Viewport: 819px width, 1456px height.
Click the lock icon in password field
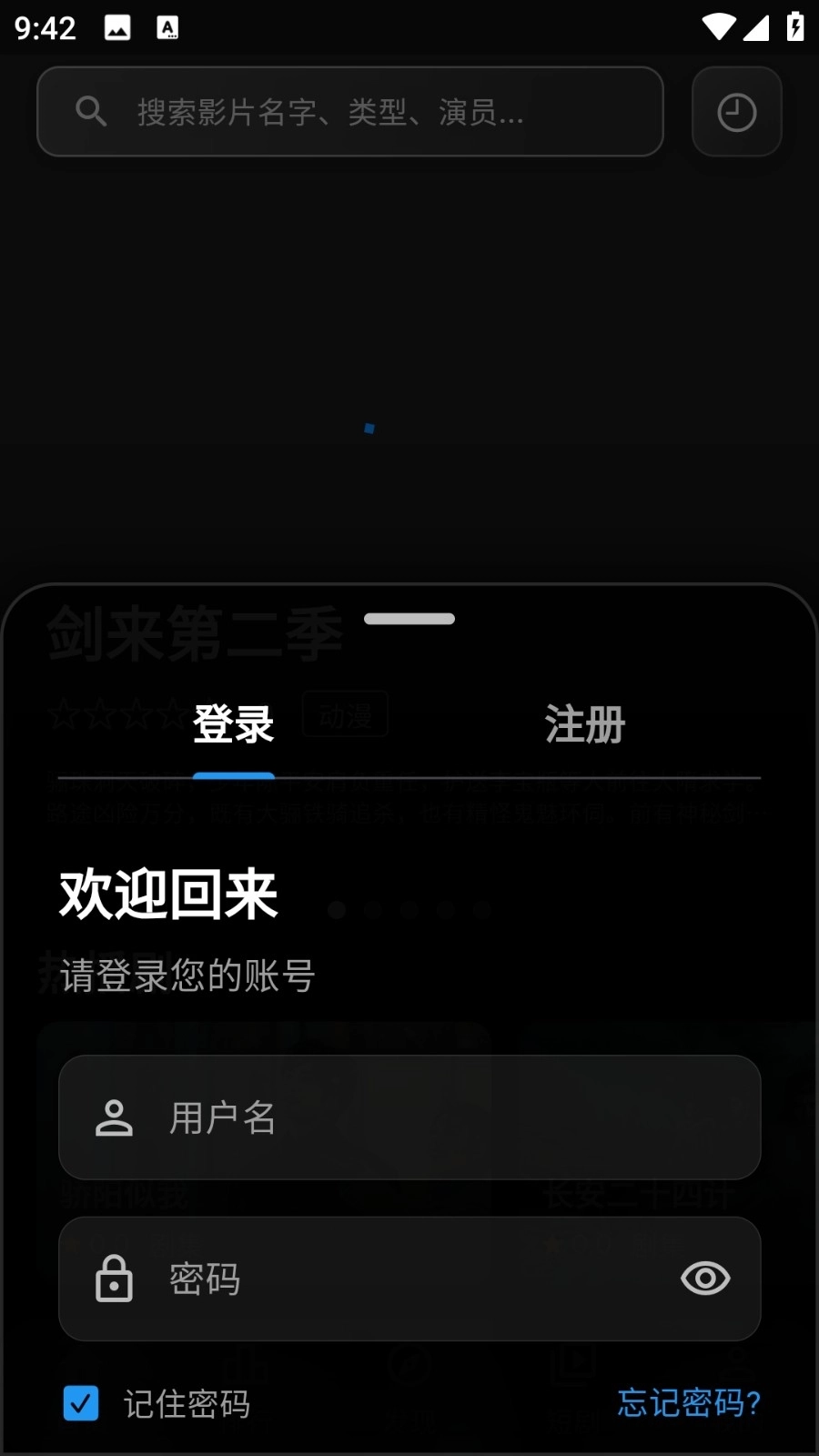[x=112, y=1279]
